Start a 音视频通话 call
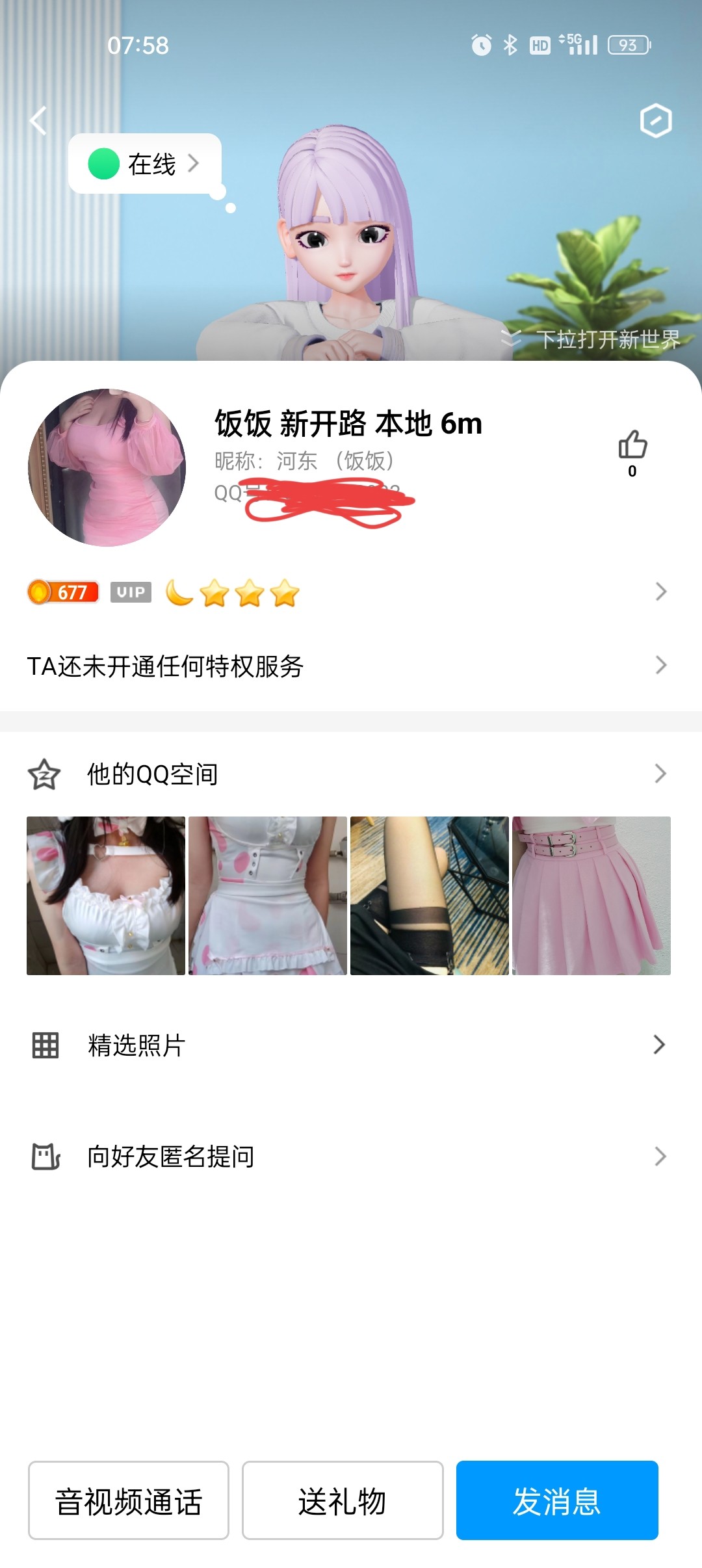Screen dimensions: 702x1568 tap(129, 1500)
